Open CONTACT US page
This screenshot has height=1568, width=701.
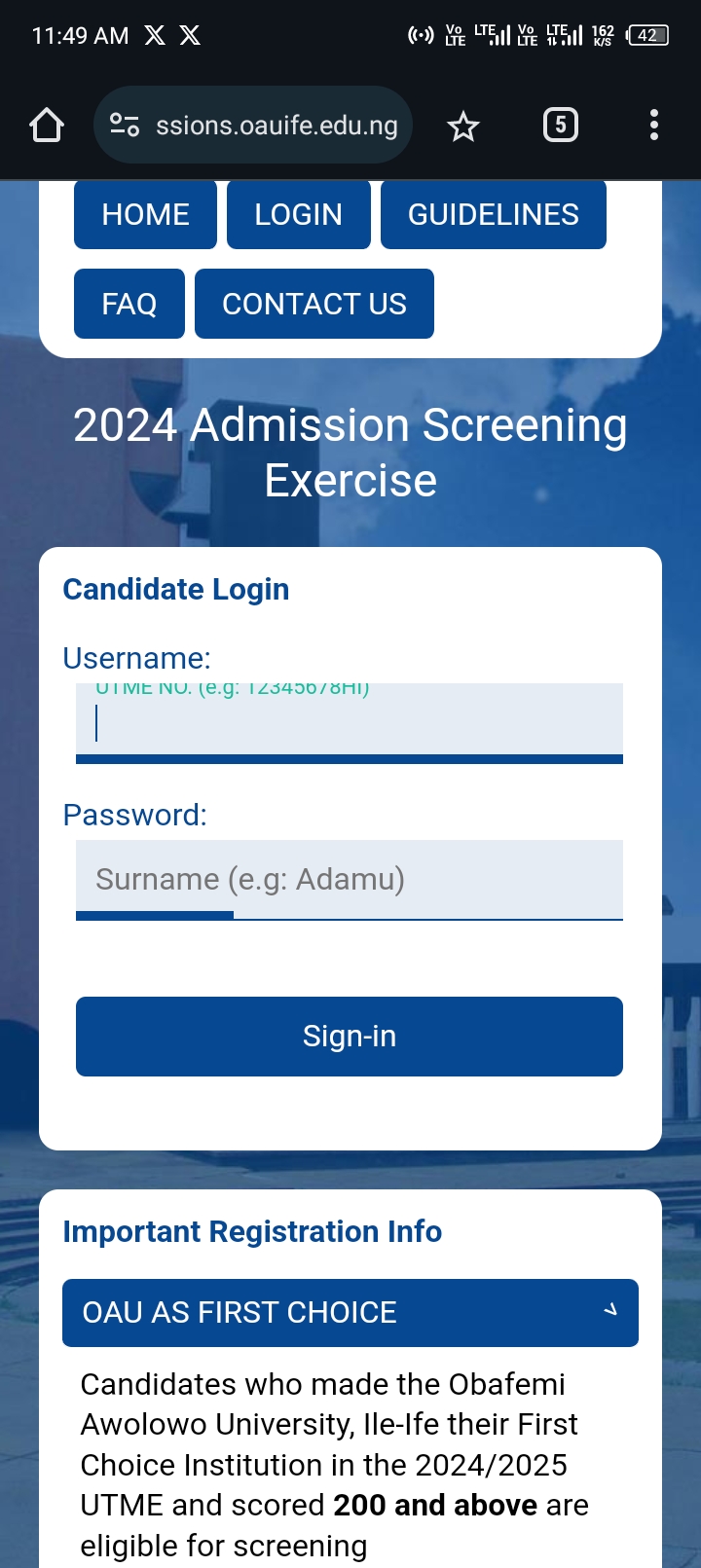(x=314, y=304)
